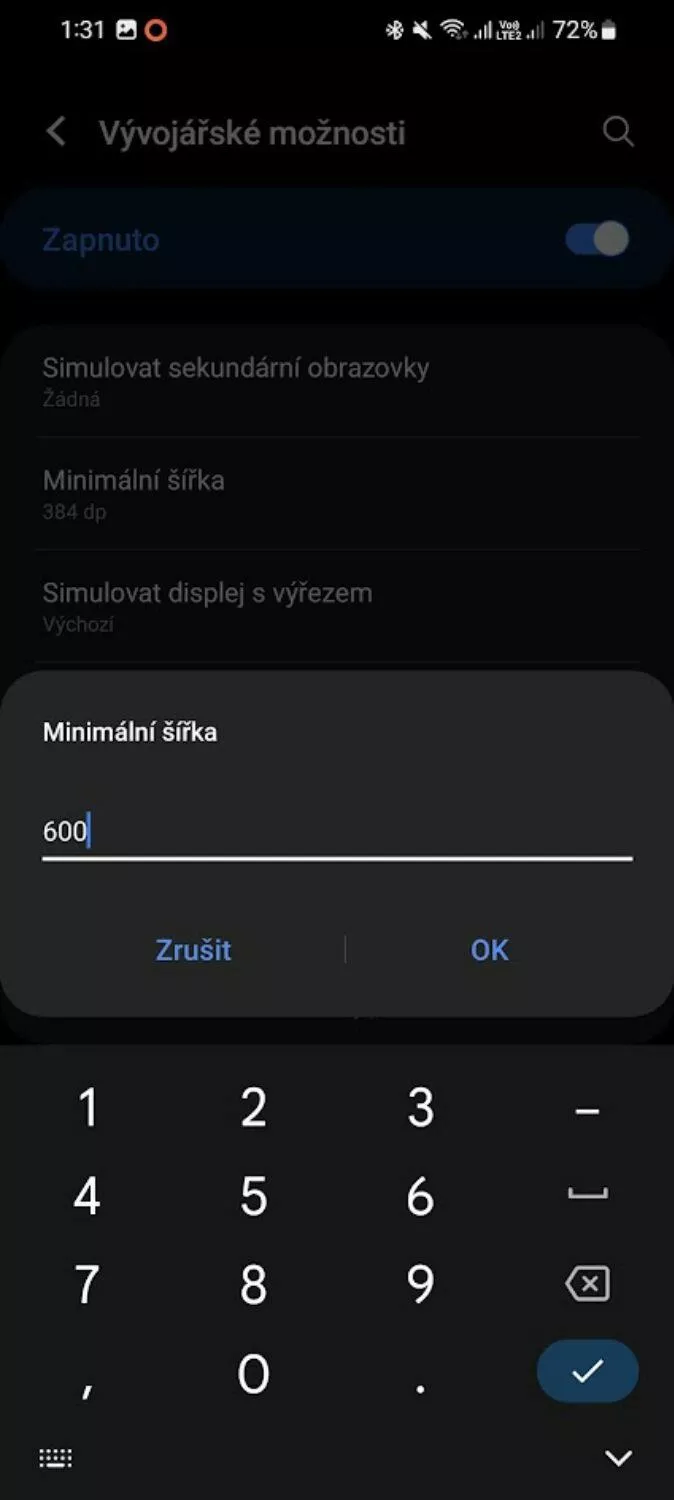
Task: Tap the backspace key on the keyboard
Action: pyautogui.click(x=587, y=1284)
